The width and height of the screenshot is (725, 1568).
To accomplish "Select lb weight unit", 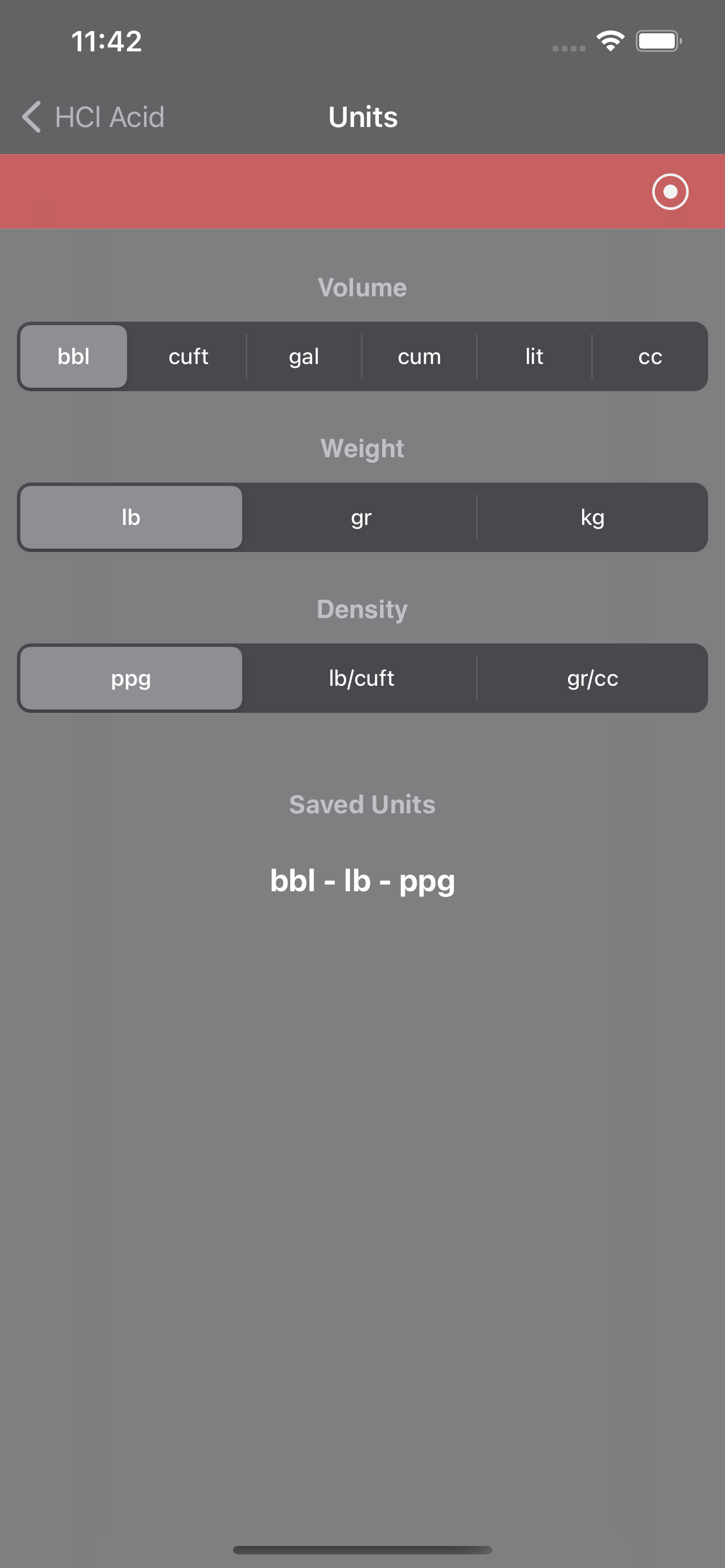I will 131,518.
